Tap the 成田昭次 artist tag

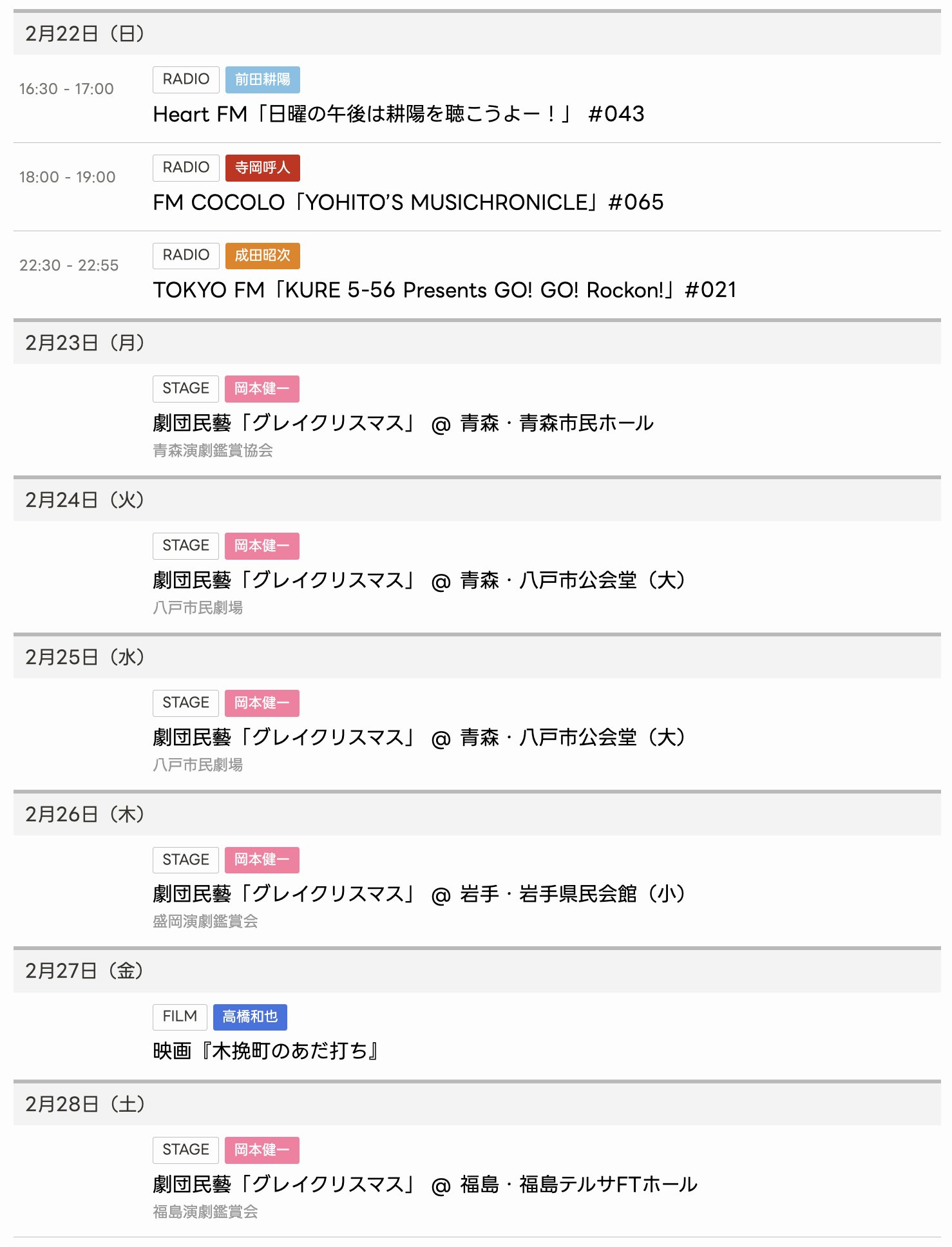pyautogui.click(x=262, y=255)
